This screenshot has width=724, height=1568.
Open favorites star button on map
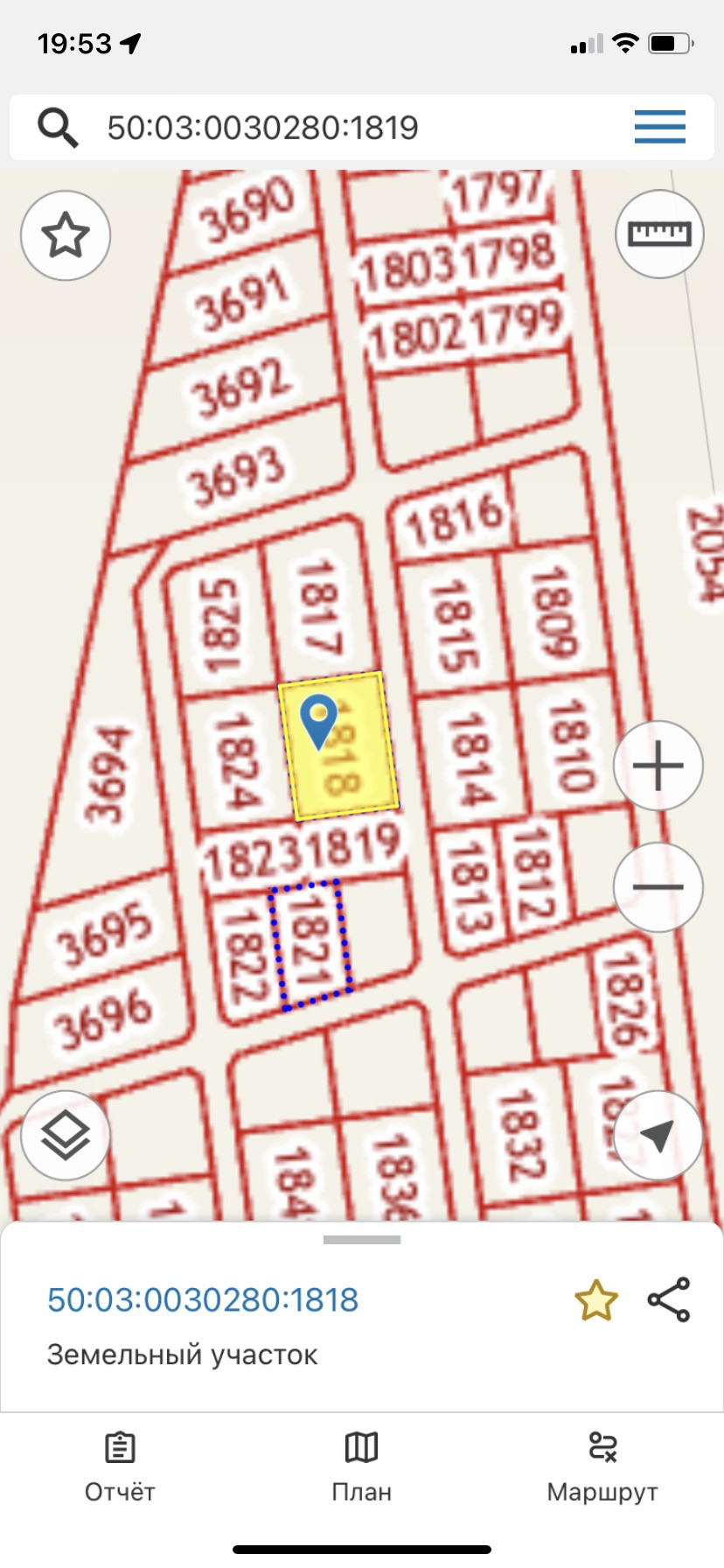[66, 235]
